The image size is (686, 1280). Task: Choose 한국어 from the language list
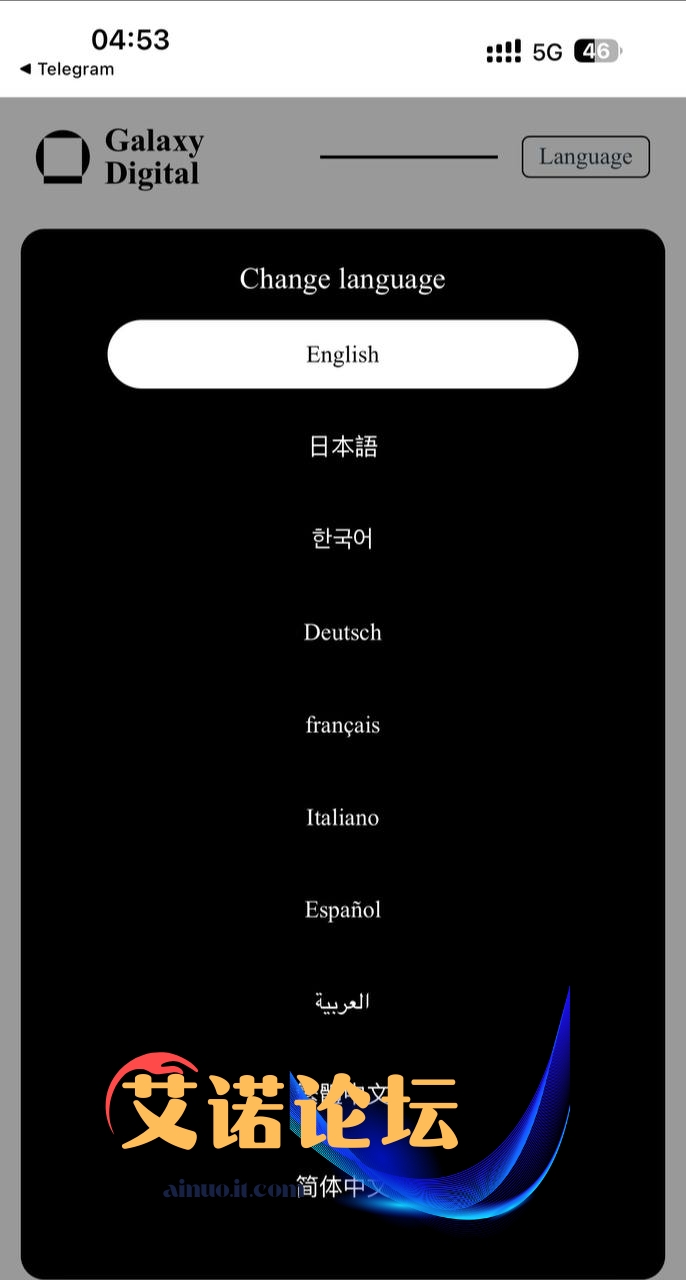(x=342, y=539)
